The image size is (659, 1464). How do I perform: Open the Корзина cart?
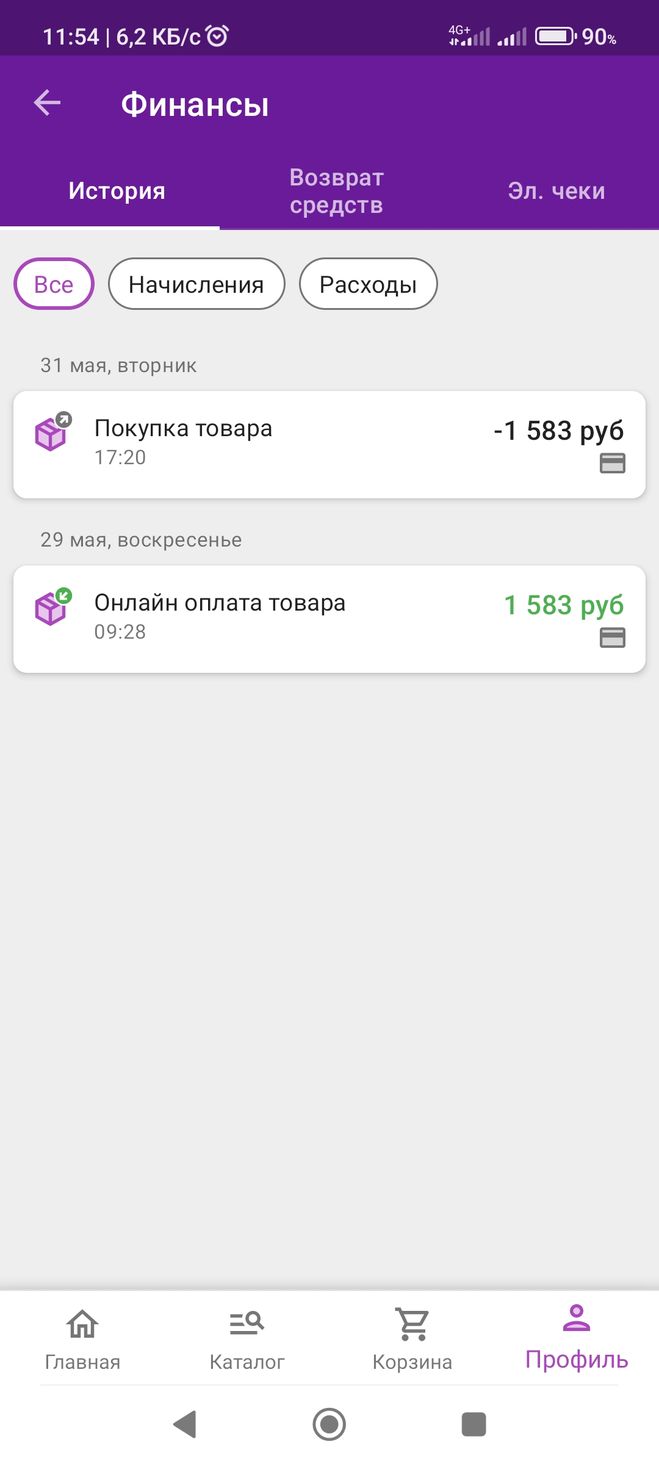pyautogui.click(x=412, y=1341)
